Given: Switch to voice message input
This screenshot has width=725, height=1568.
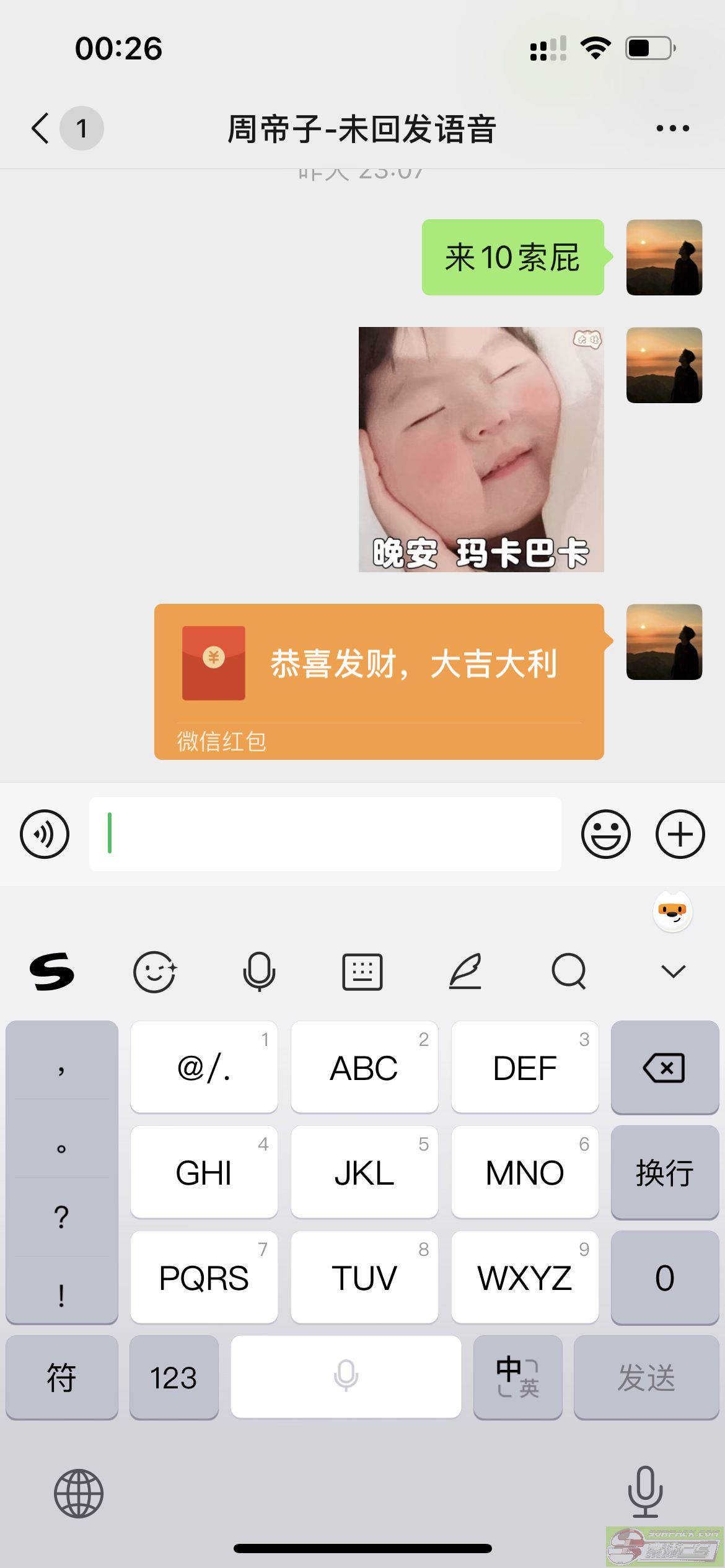Looking at the screenshot, I should [x=45, y=834].
